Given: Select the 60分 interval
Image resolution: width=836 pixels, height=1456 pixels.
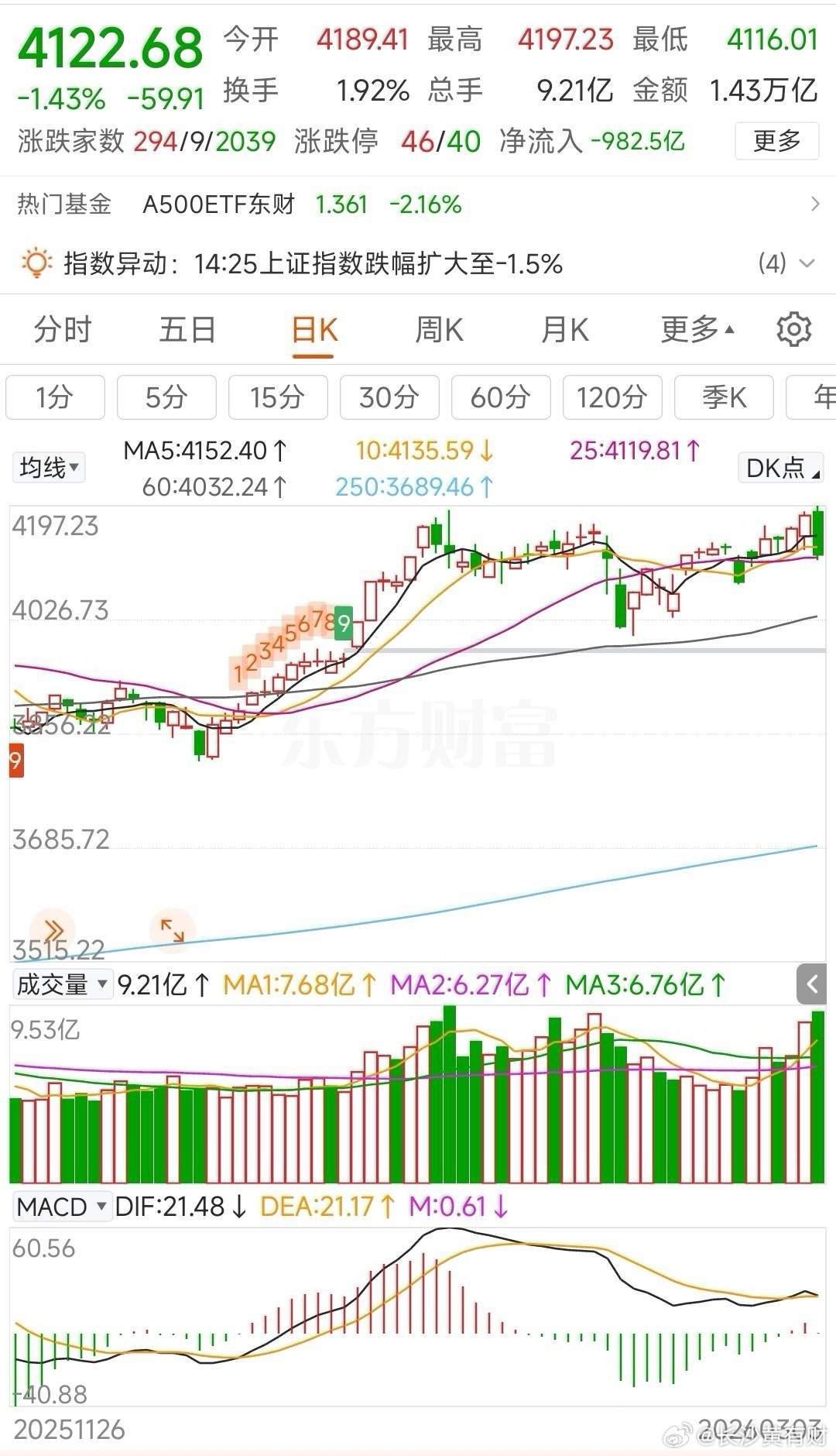Looking at the screenshot, I should 500,397.
